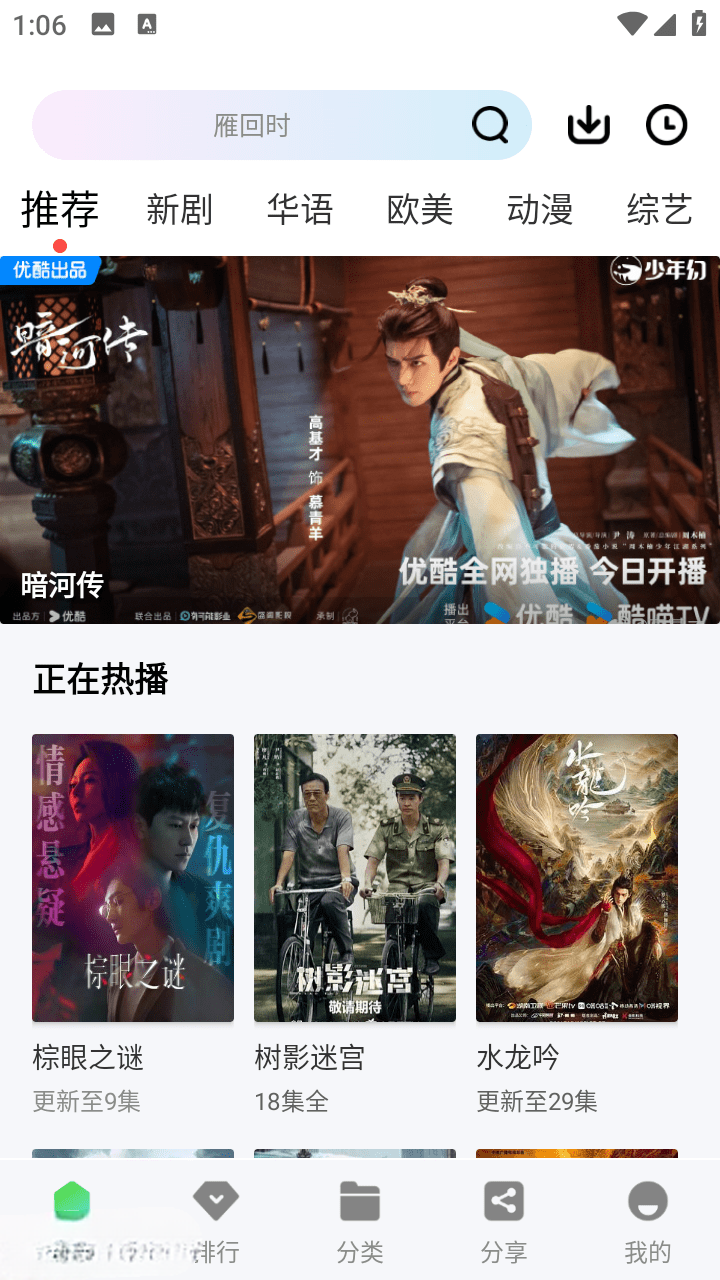Go to the 分类 bottom tab
Screen dimensions: 720x1280
tap(360, 1220)
